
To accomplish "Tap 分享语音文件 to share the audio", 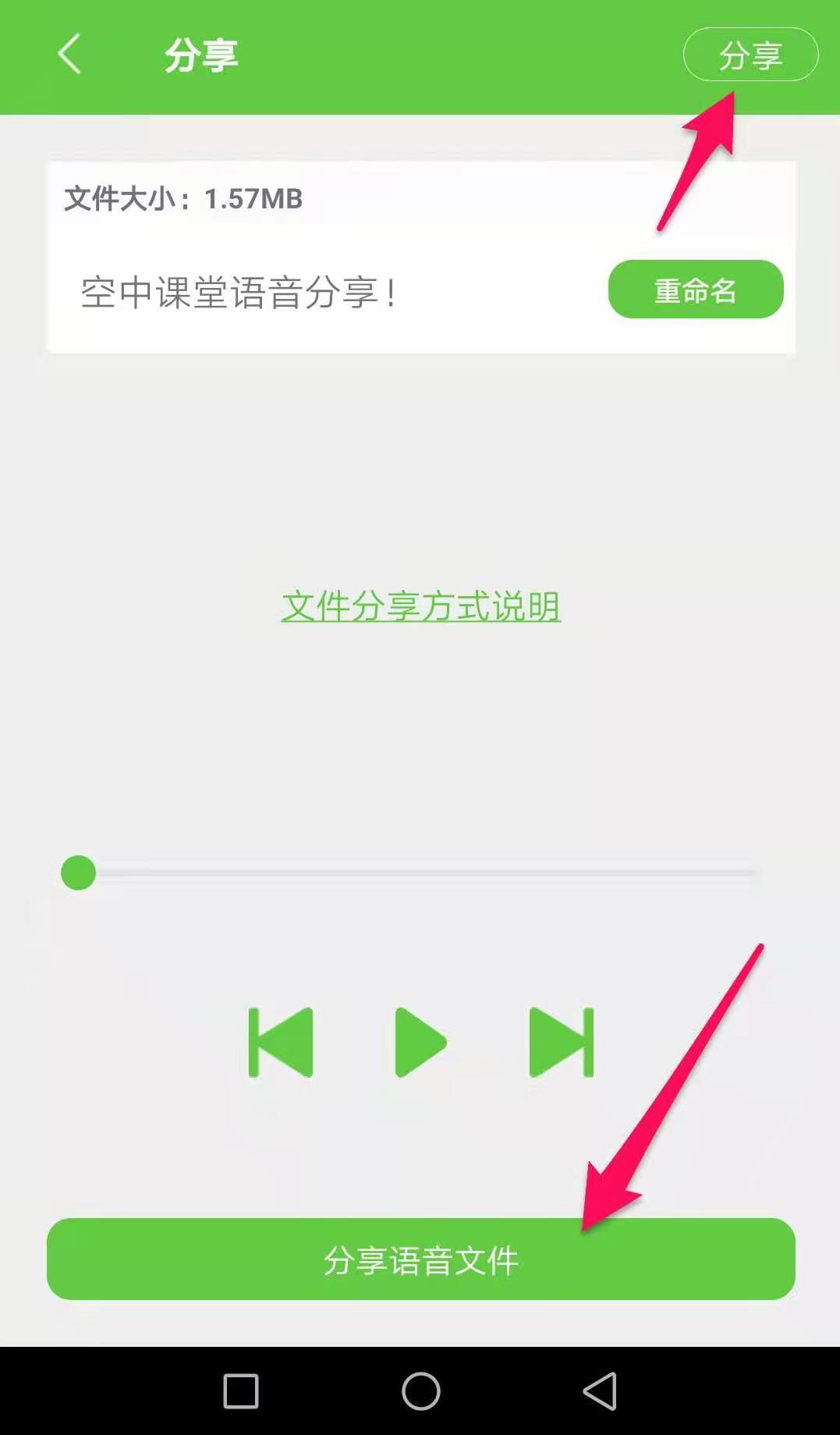I will [420, 1259].
